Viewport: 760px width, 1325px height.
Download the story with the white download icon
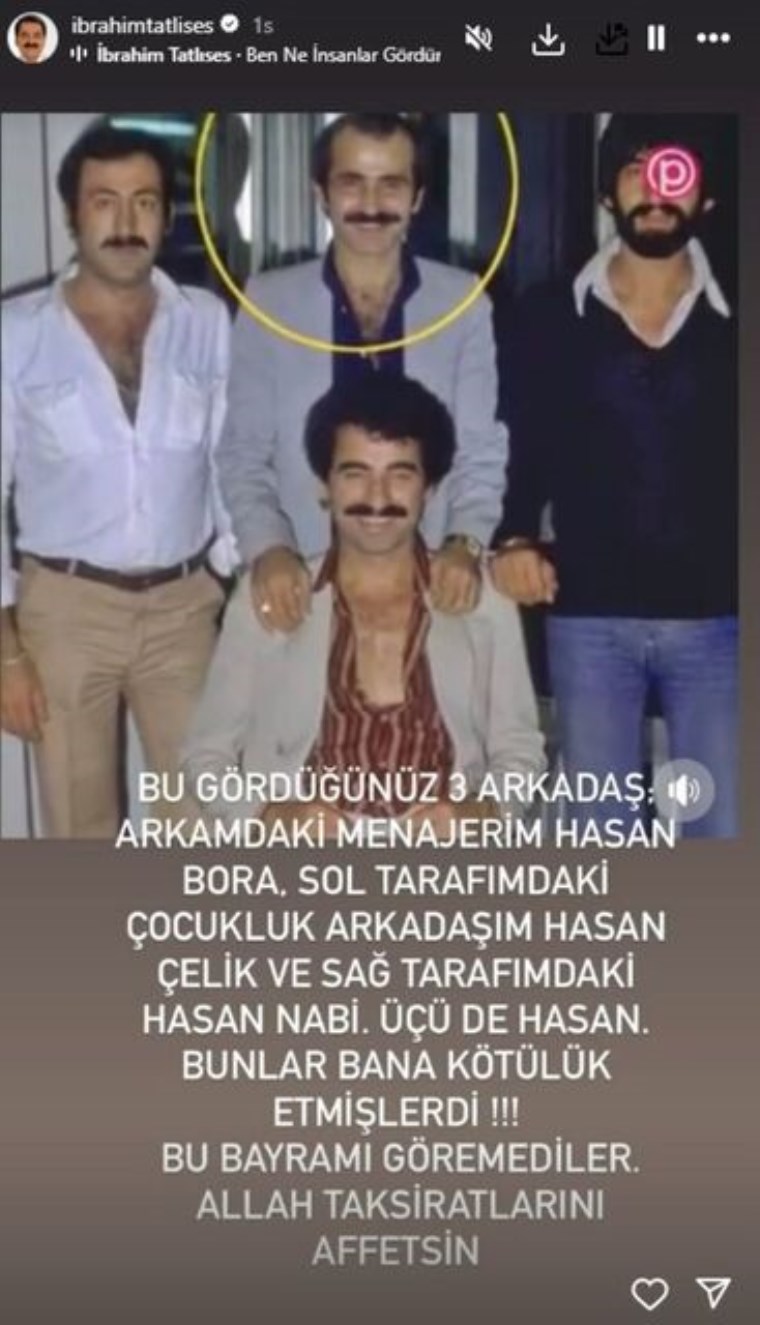(x=547, y=39)
